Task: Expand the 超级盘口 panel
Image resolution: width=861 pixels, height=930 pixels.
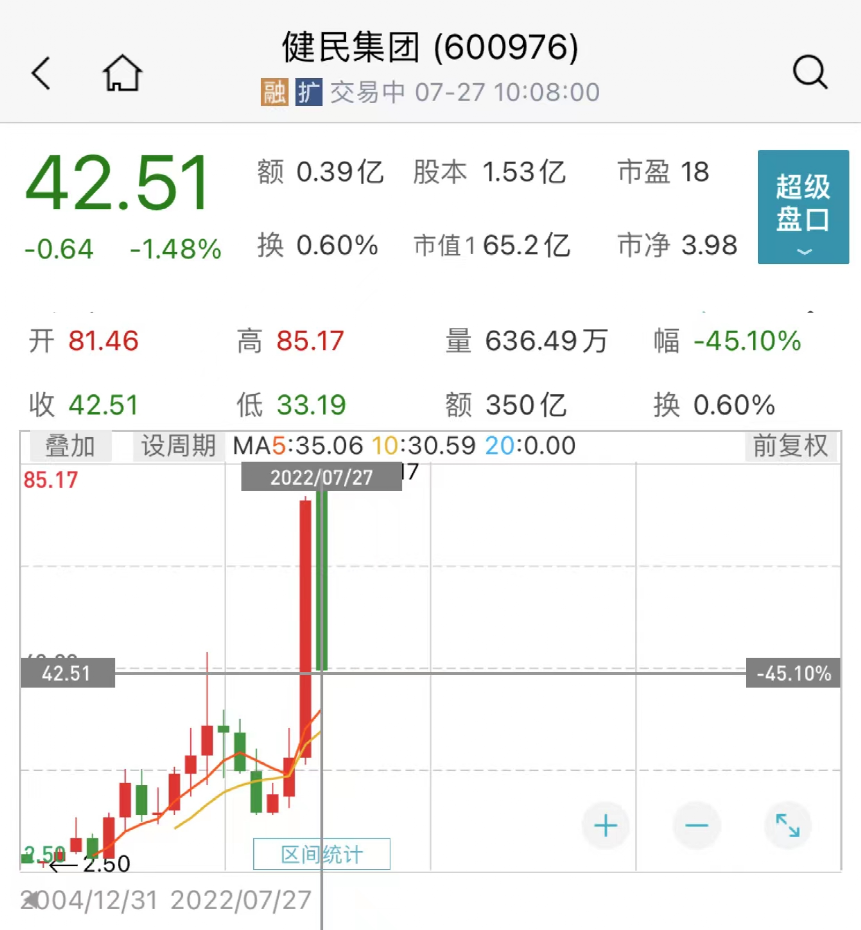Action: point(803,207)
